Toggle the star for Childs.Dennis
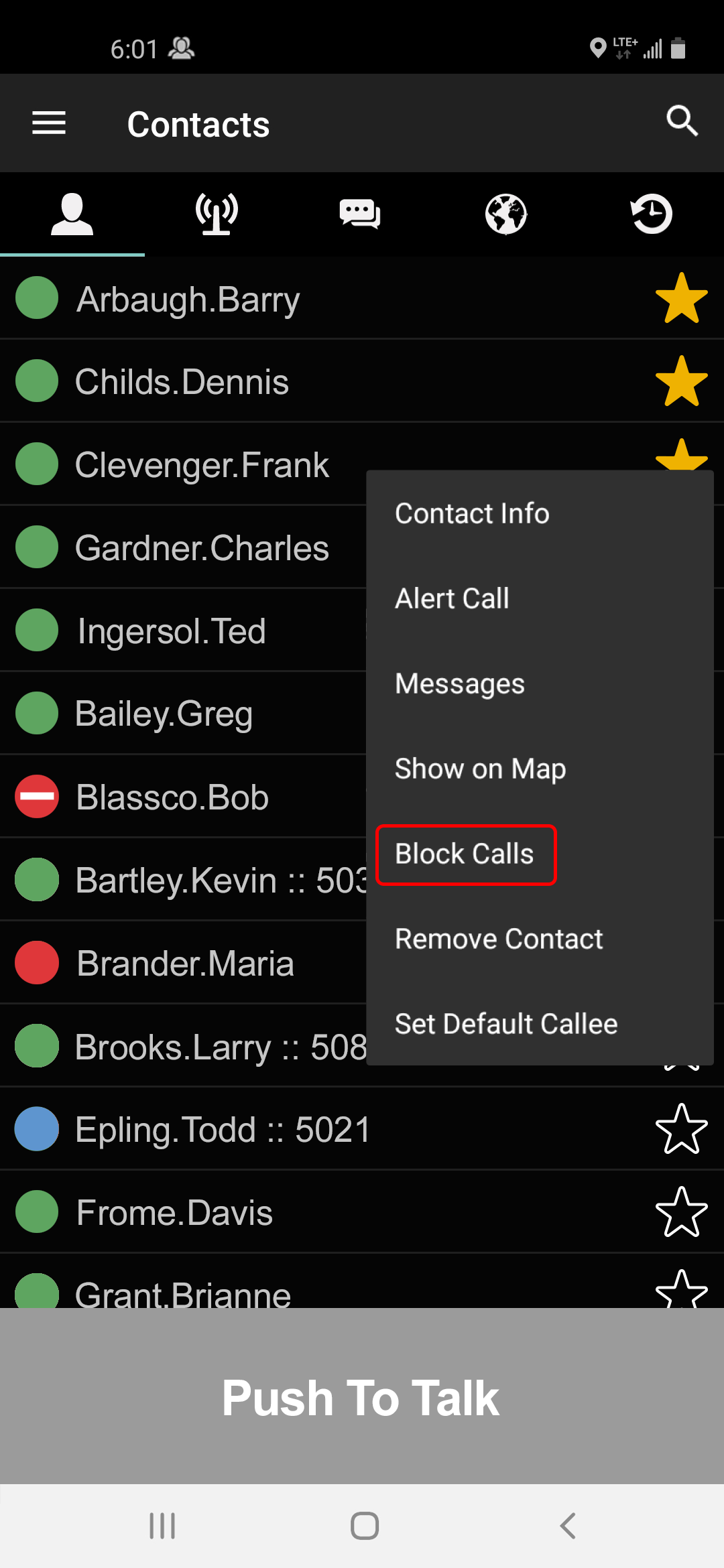724x1568 pixels. (681, 381)
